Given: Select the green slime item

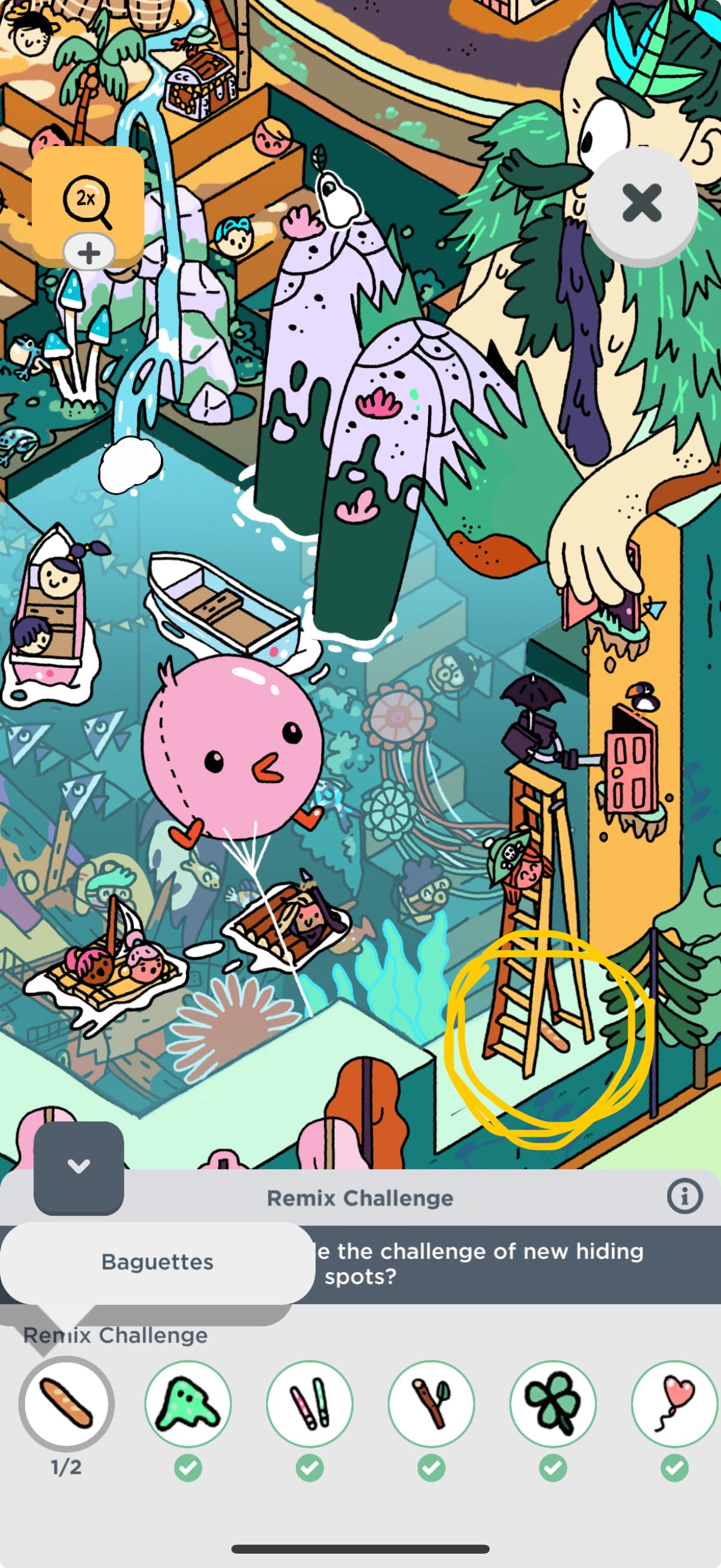Looking at the screenshot, I should tap(188, 1402).
